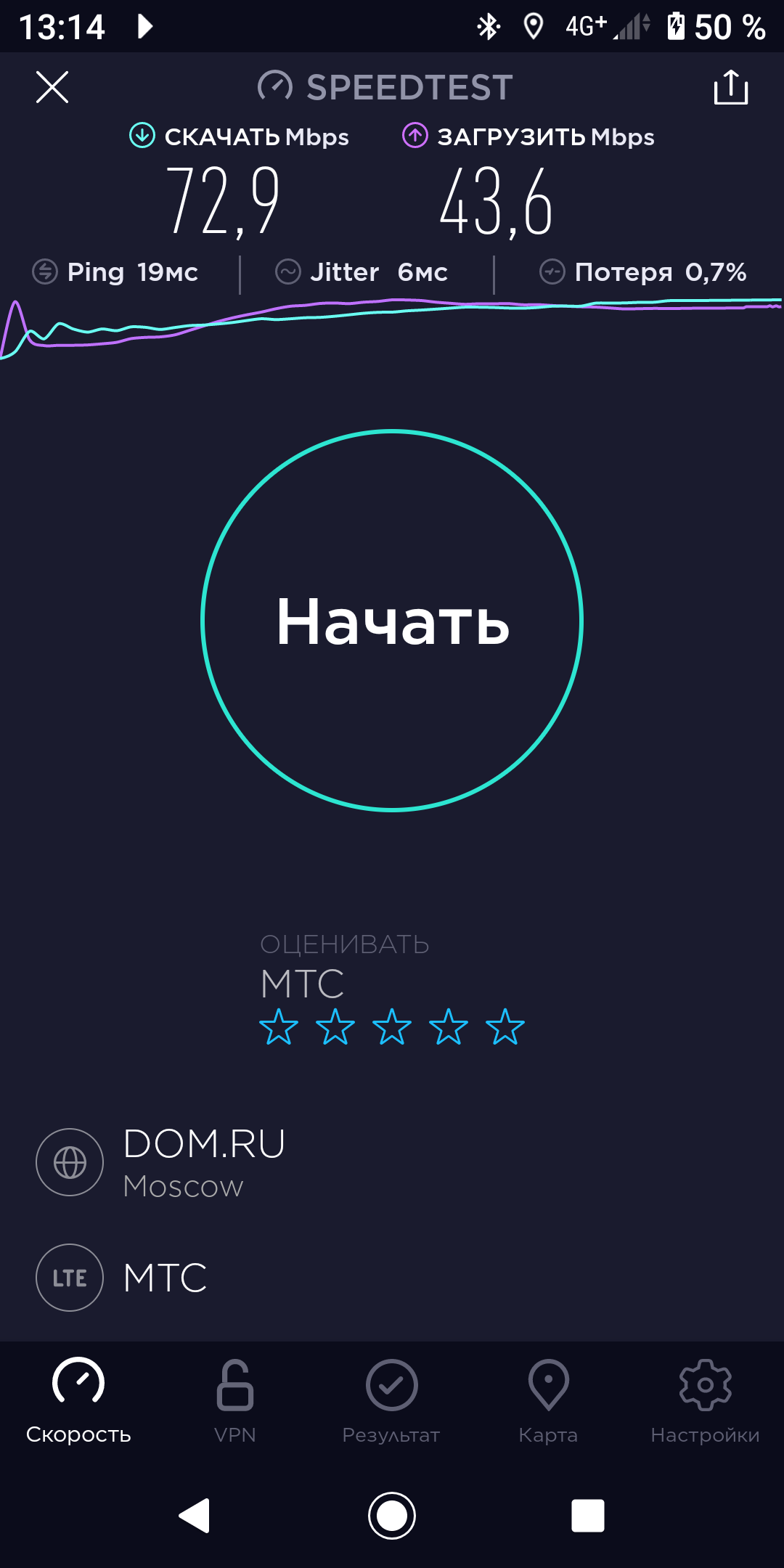
Task: Go back using system back button
Action: (195, 1516)
